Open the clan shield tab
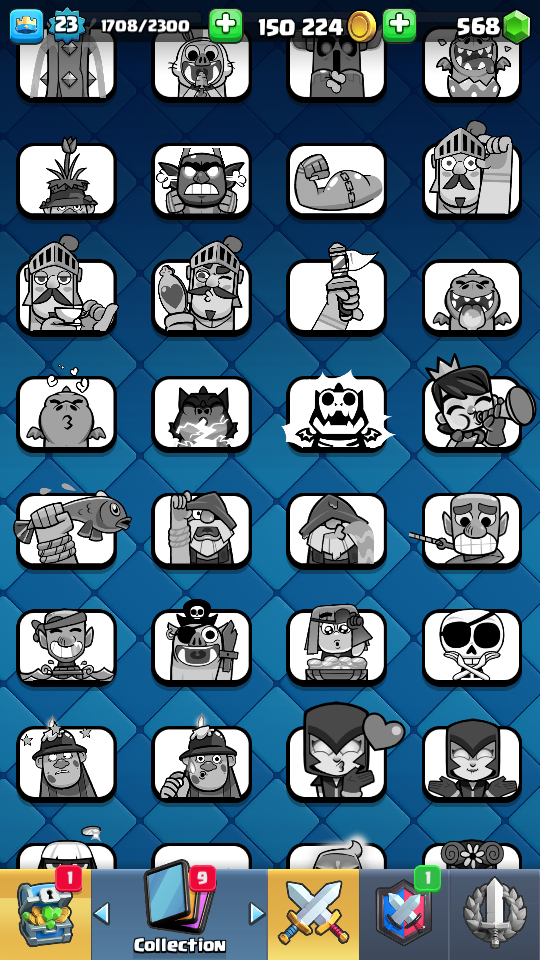 [x=403, y=914]
